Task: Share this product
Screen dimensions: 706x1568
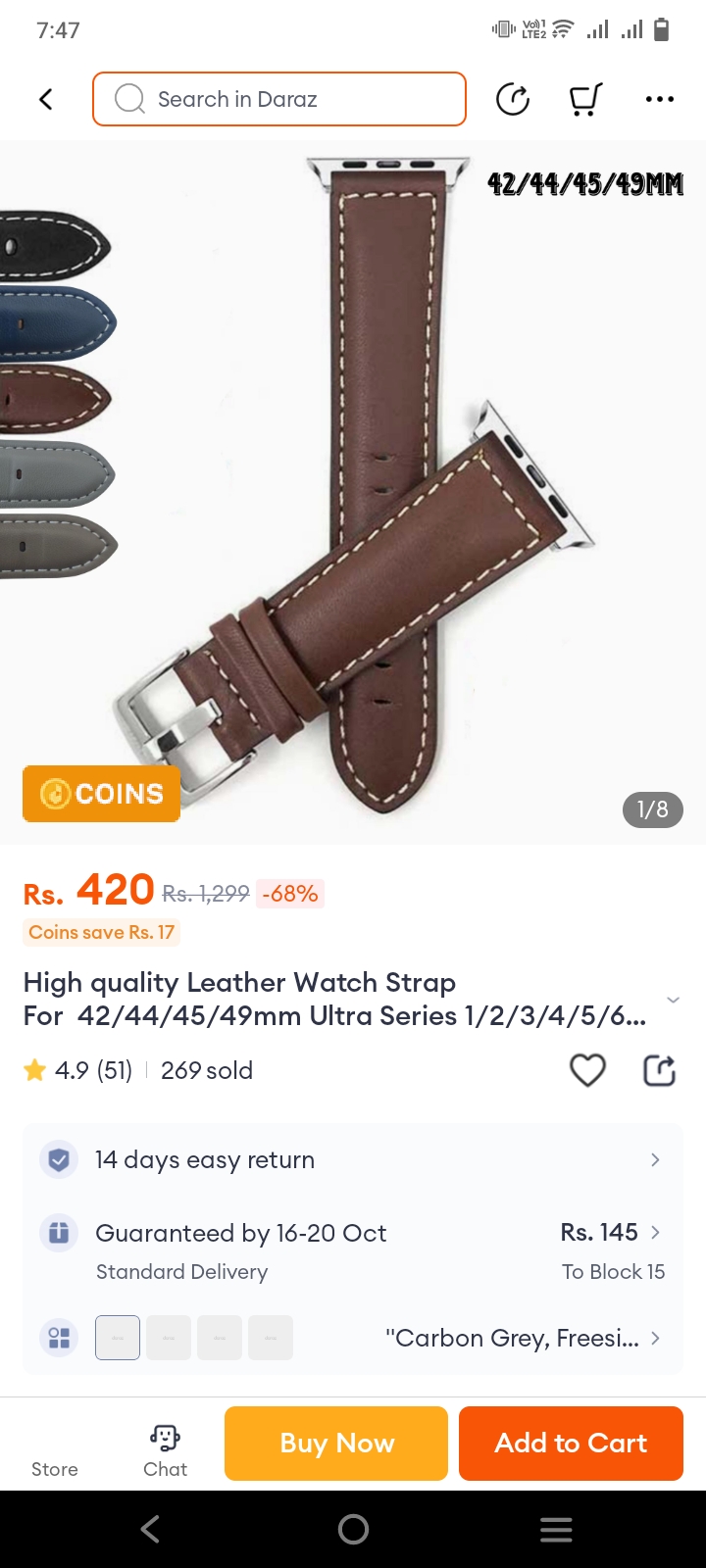Action: click(660, 1070)
